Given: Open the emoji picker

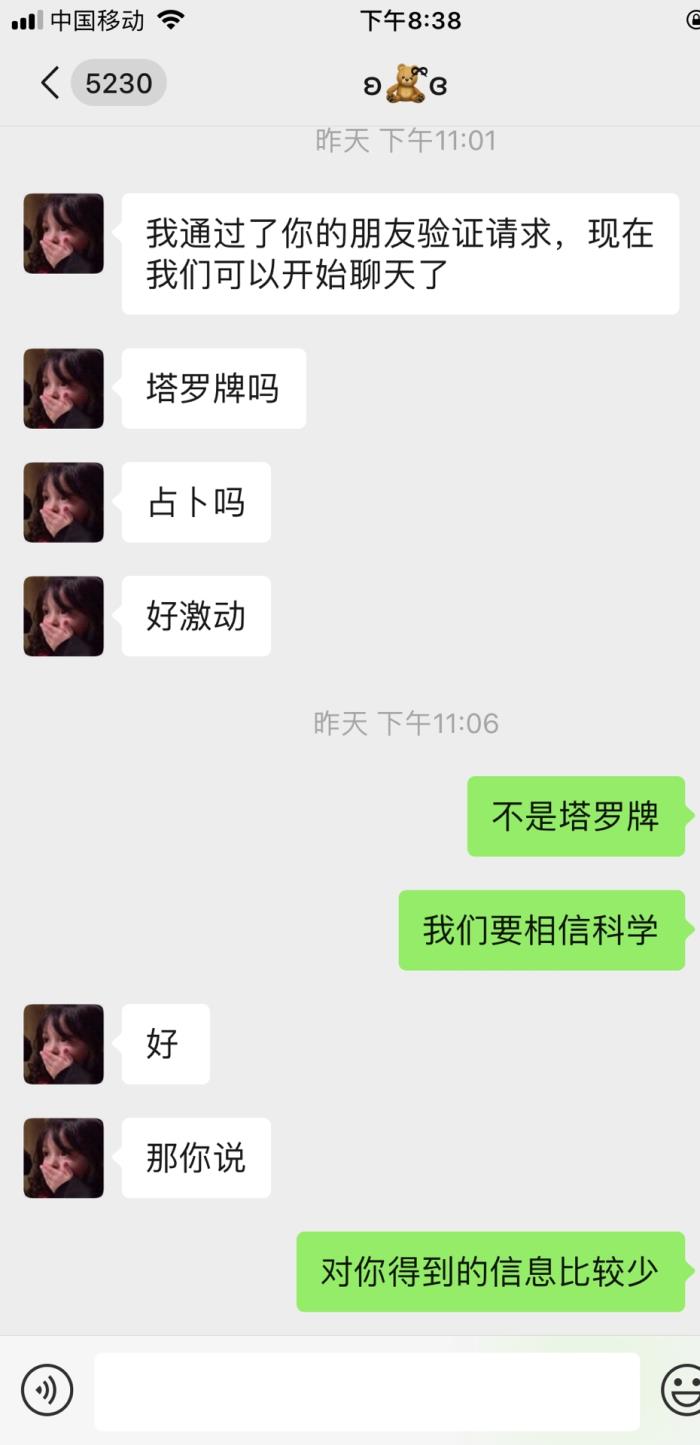Looking at the screenshot, I should [x=681, y=1390].
